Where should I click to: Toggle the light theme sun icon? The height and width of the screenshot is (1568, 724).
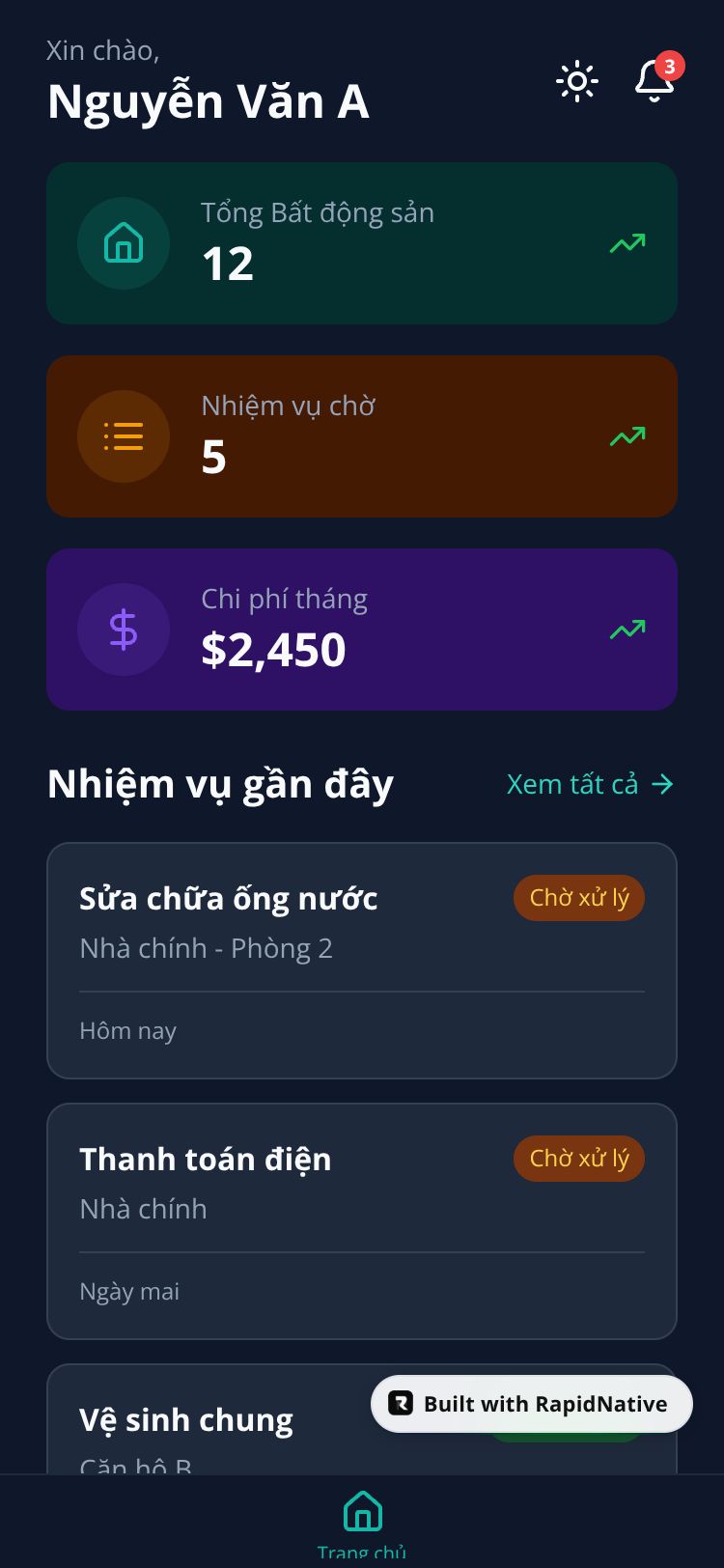(x=577, y=81)
